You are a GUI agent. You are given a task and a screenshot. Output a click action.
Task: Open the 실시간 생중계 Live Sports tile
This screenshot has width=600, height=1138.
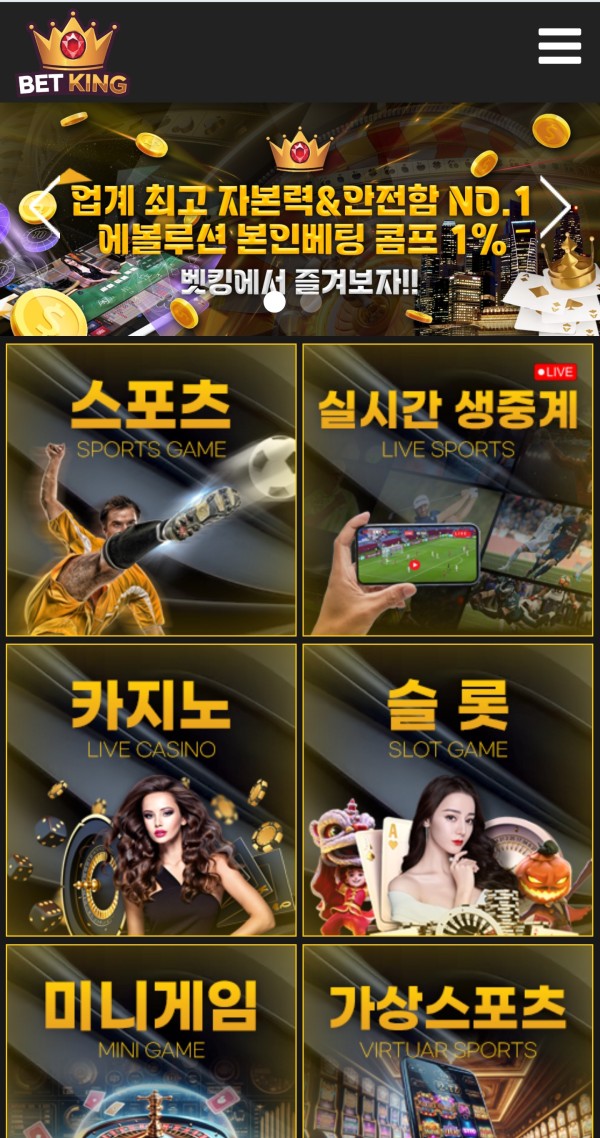pyautogui.click(x=448, y=490)
